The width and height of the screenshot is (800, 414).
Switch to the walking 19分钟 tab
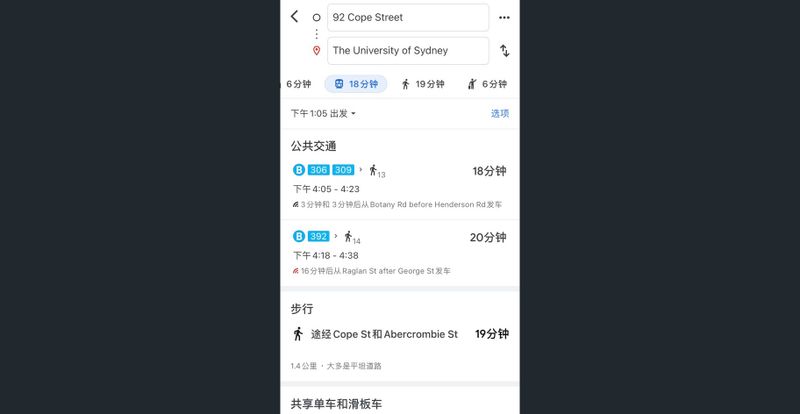[422, 85]
